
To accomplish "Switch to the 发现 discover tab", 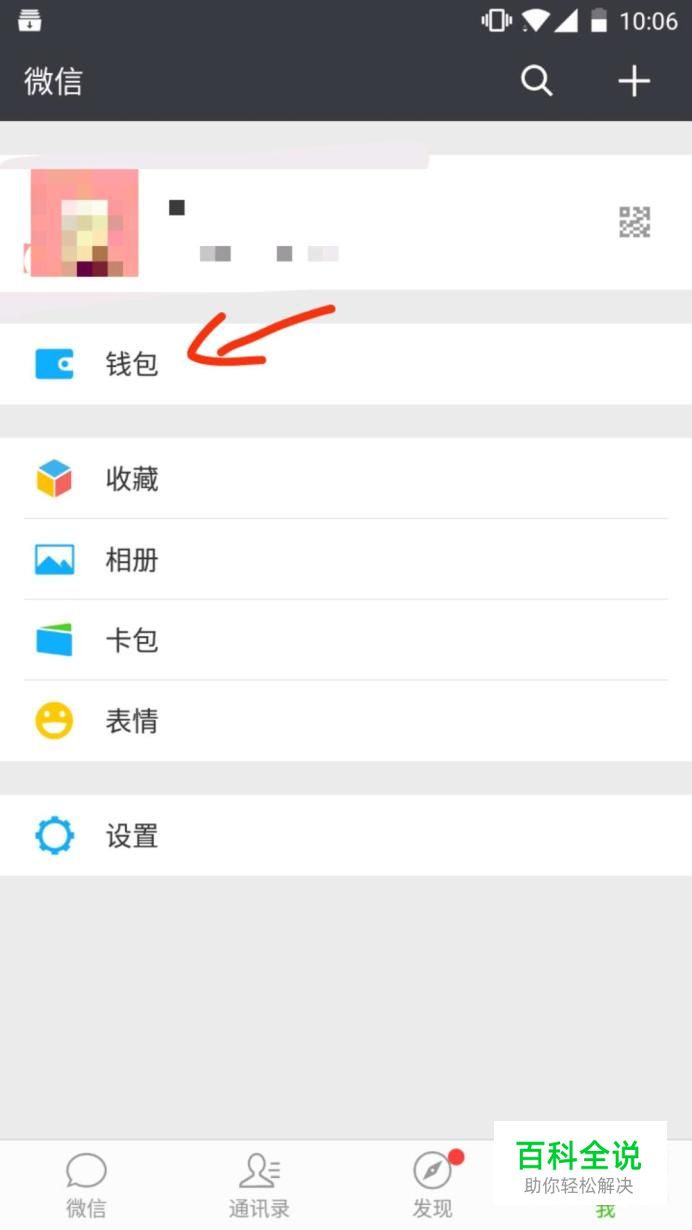I will click(433, 1186).
